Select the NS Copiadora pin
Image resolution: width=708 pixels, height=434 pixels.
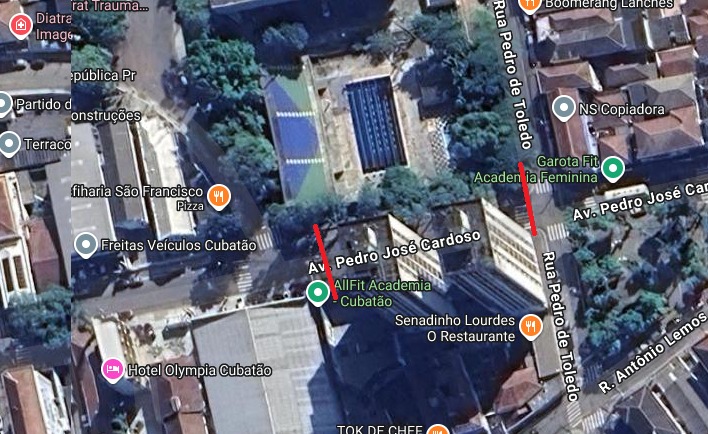click(x=564, y=106)
